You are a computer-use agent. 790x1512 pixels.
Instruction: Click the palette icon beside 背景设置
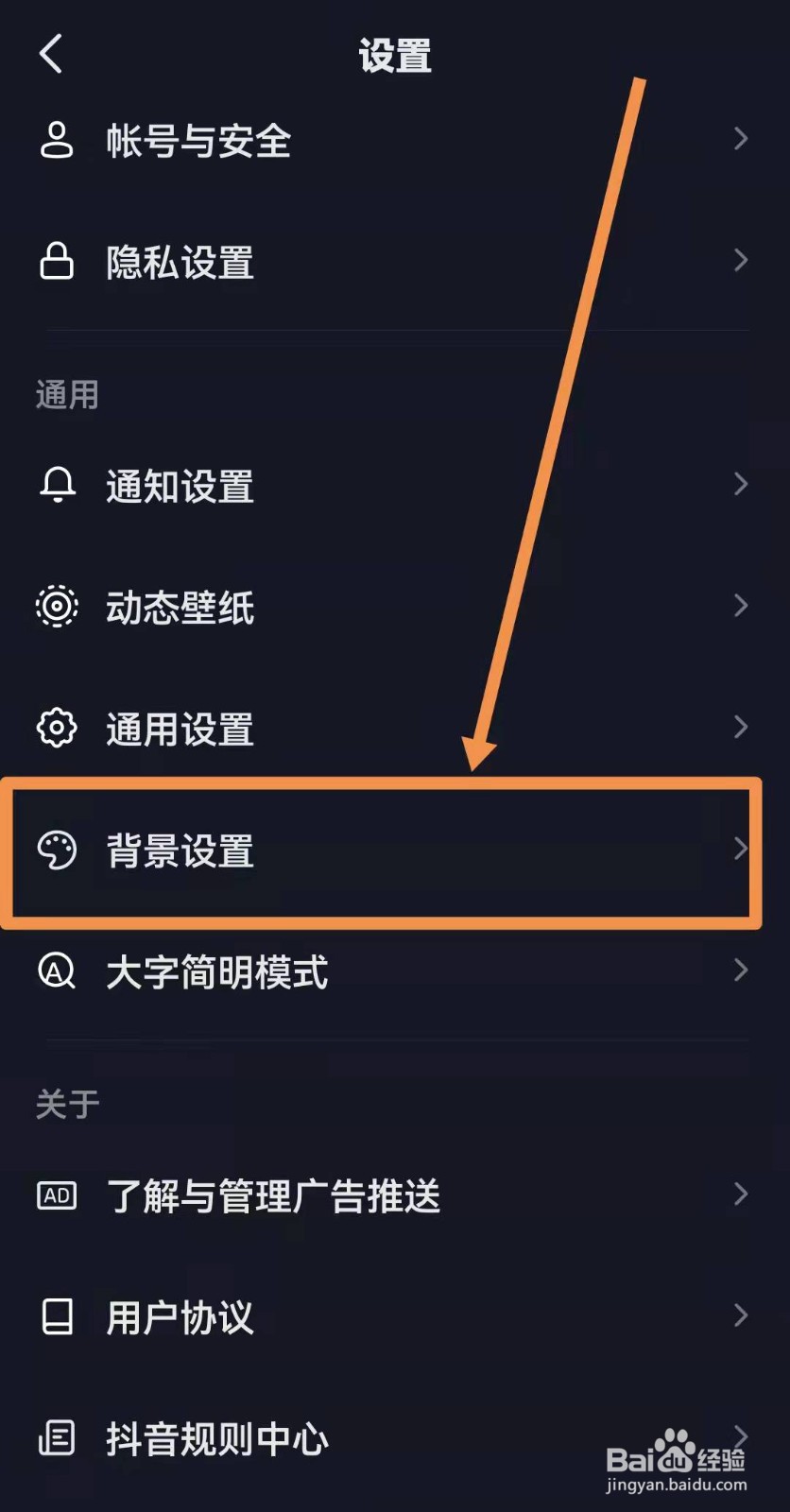point(57,850)
